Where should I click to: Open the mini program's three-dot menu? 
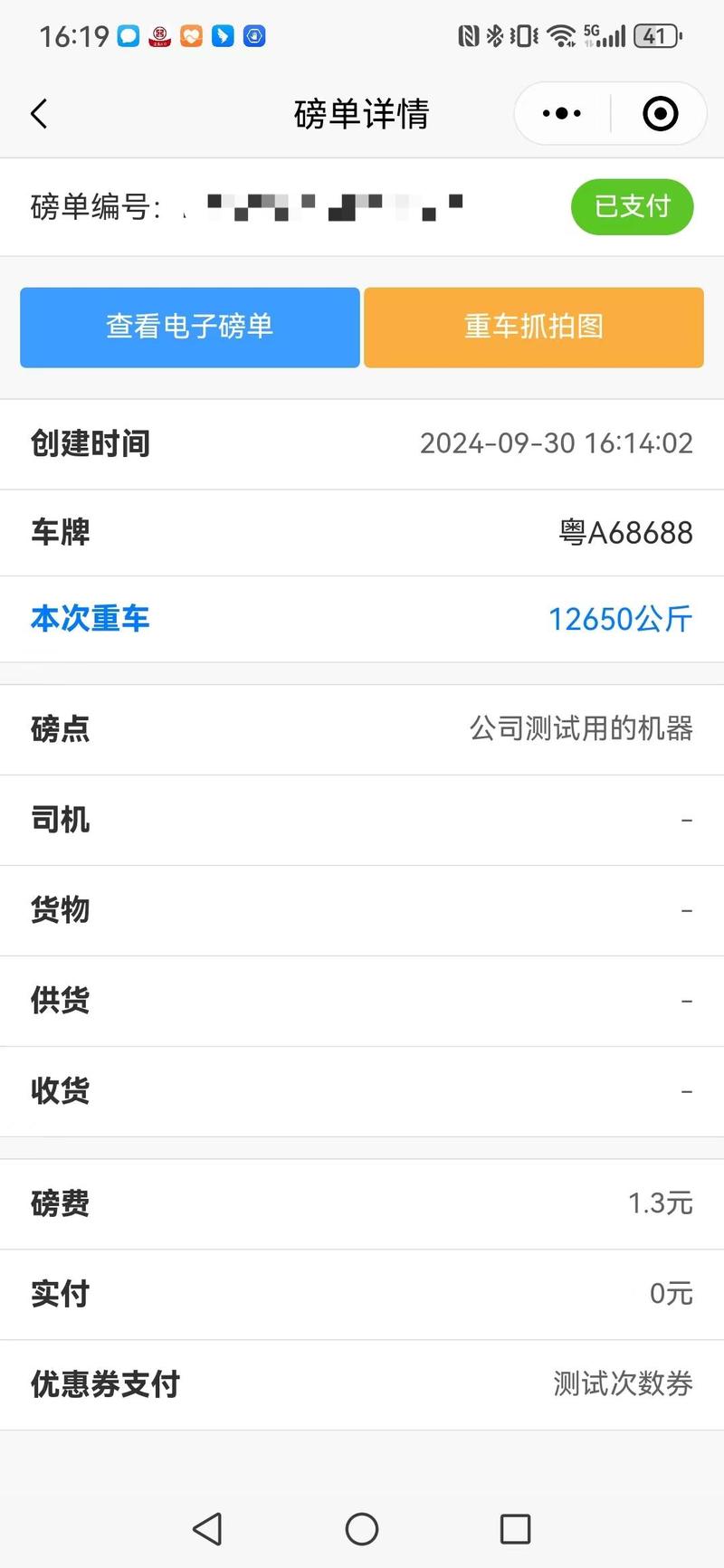tap(562, 114)
